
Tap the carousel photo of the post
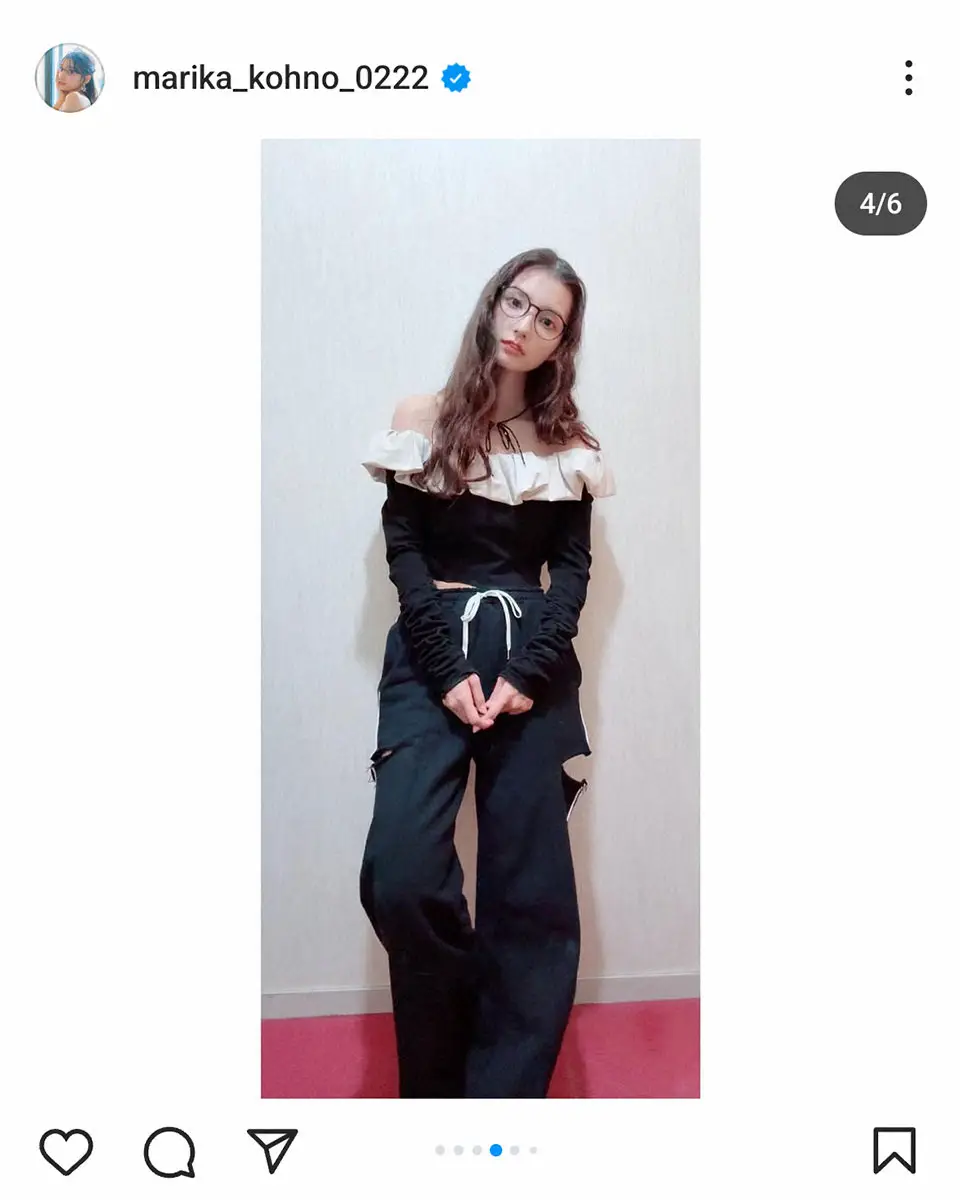[x=480, y=618]
